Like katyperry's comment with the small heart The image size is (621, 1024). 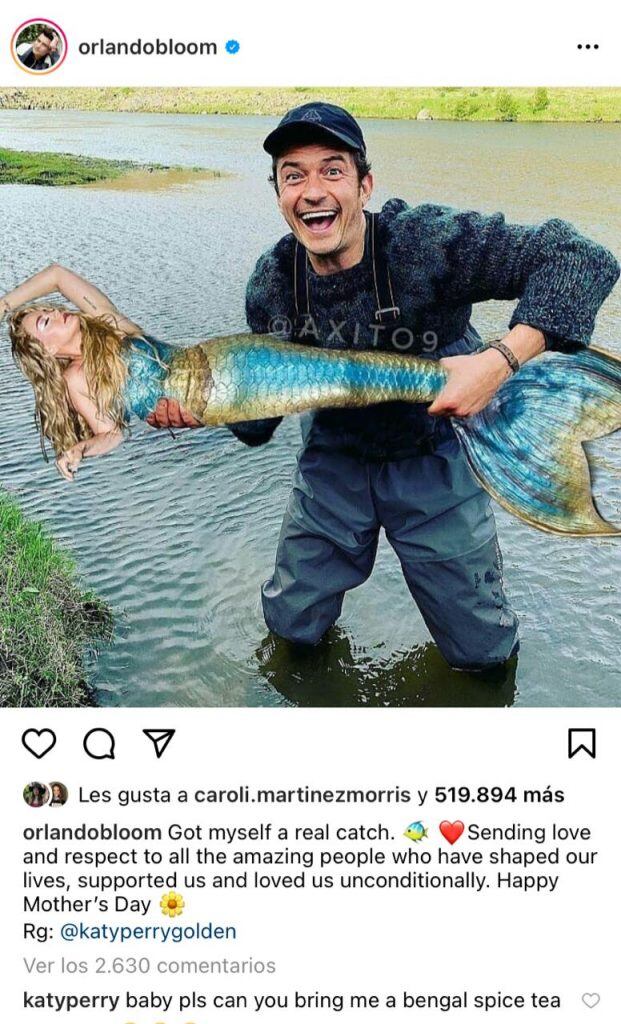591,1000
